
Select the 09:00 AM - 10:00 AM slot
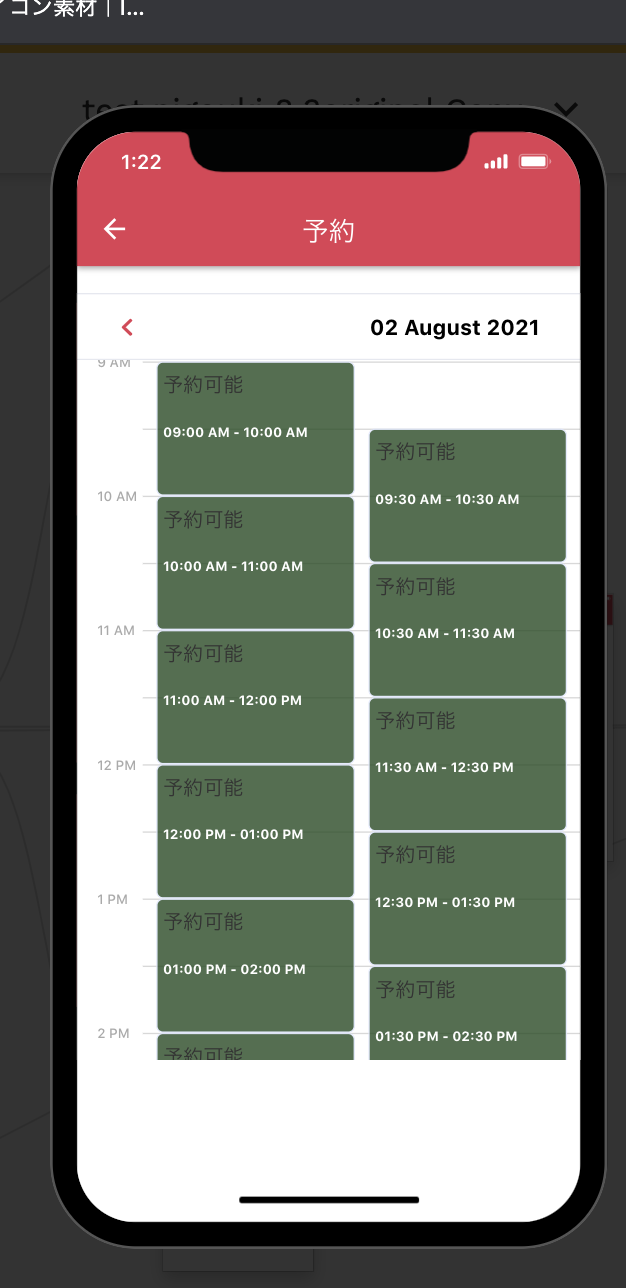pos(255,428)
